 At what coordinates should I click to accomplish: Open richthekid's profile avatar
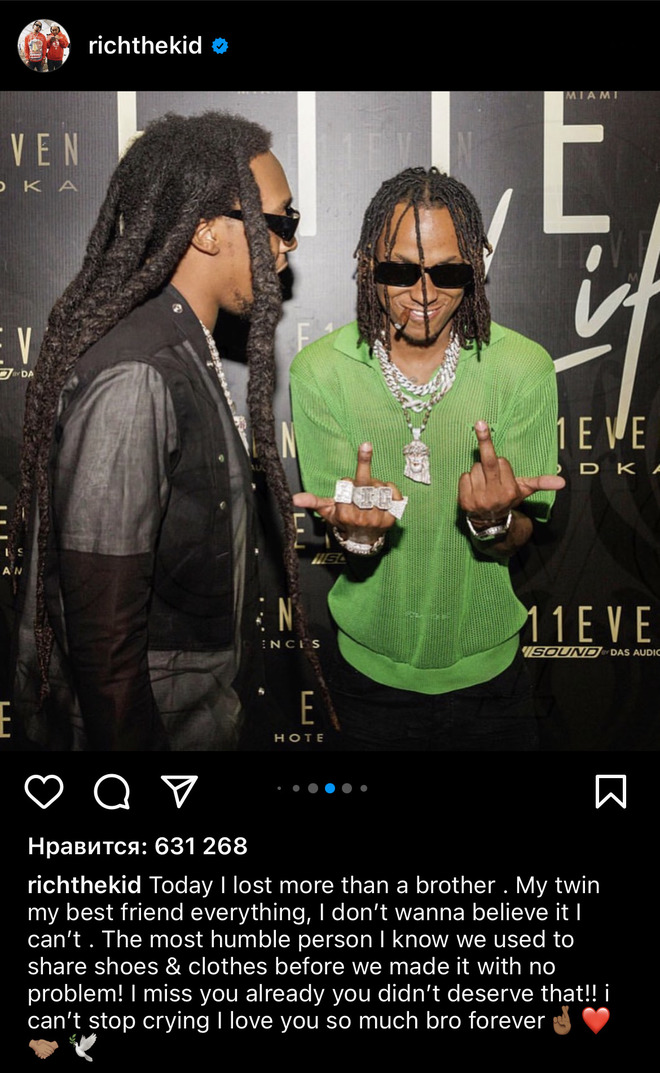44,45
